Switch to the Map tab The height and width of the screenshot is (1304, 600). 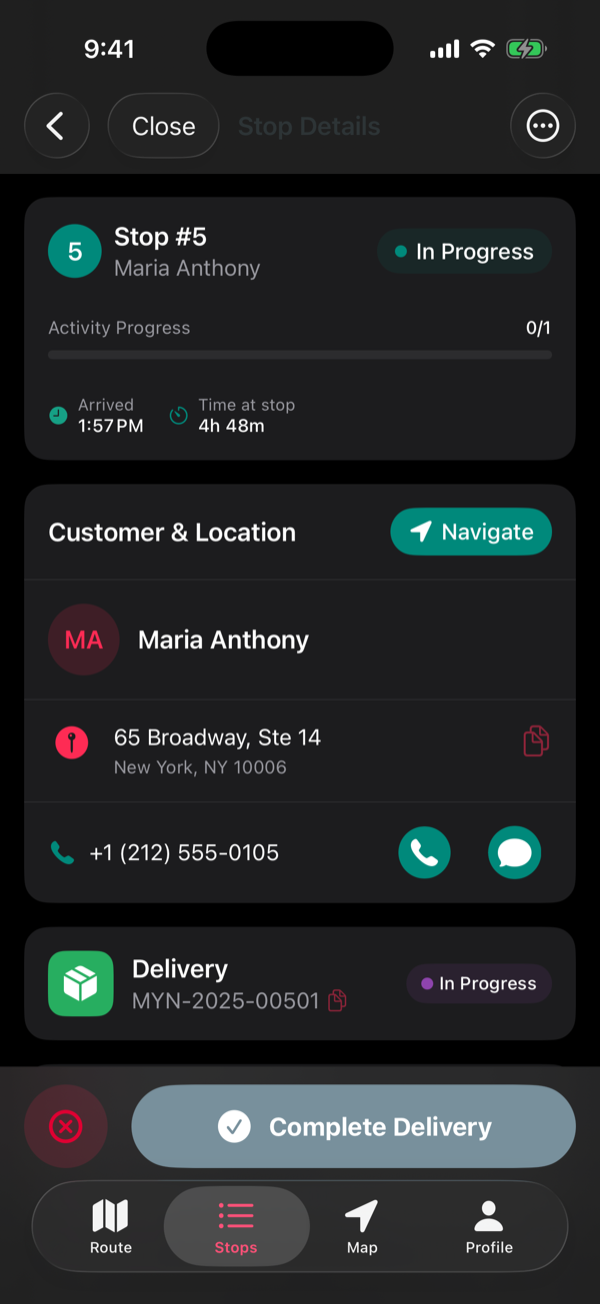(x=362, y=1226)
